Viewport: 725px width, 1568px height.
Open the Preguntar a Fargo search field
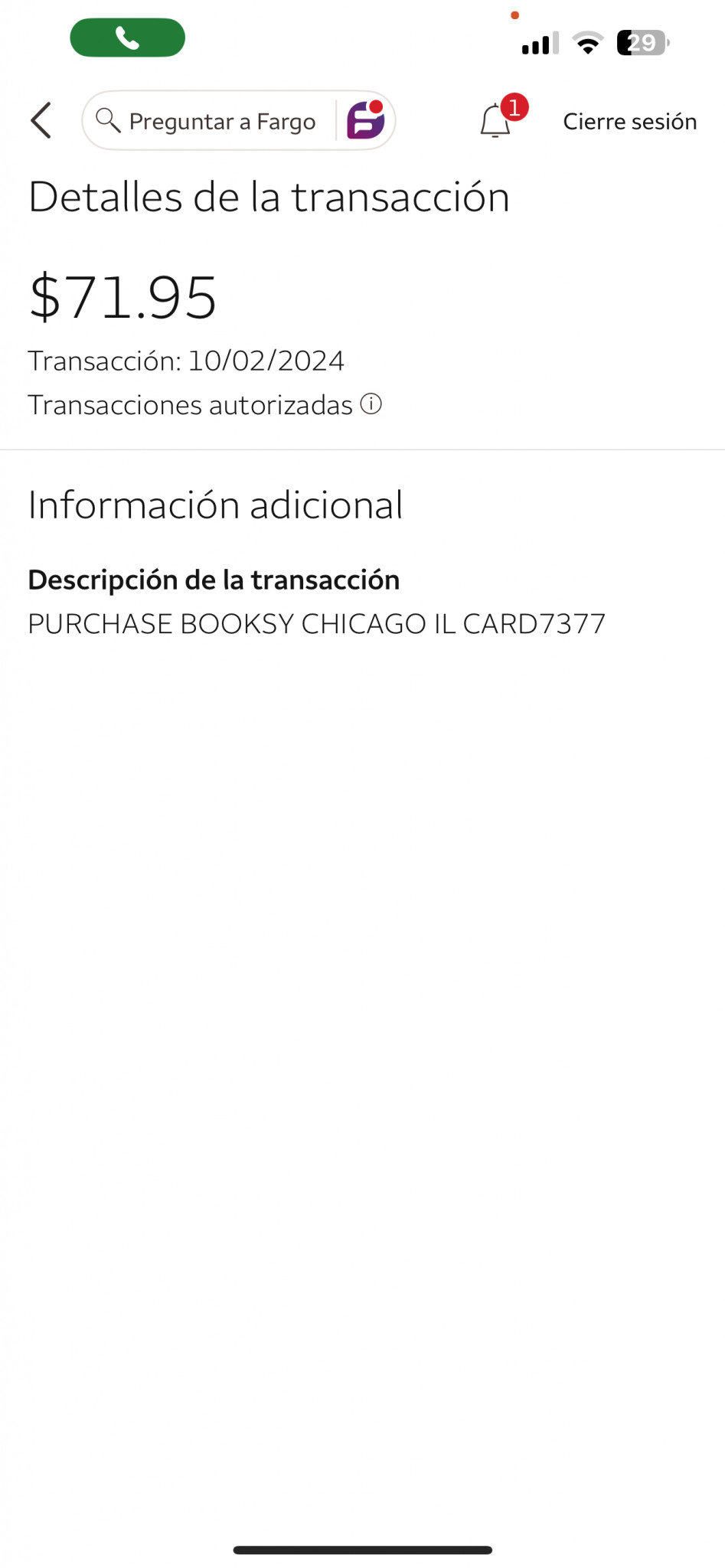(x=208, y=121)
